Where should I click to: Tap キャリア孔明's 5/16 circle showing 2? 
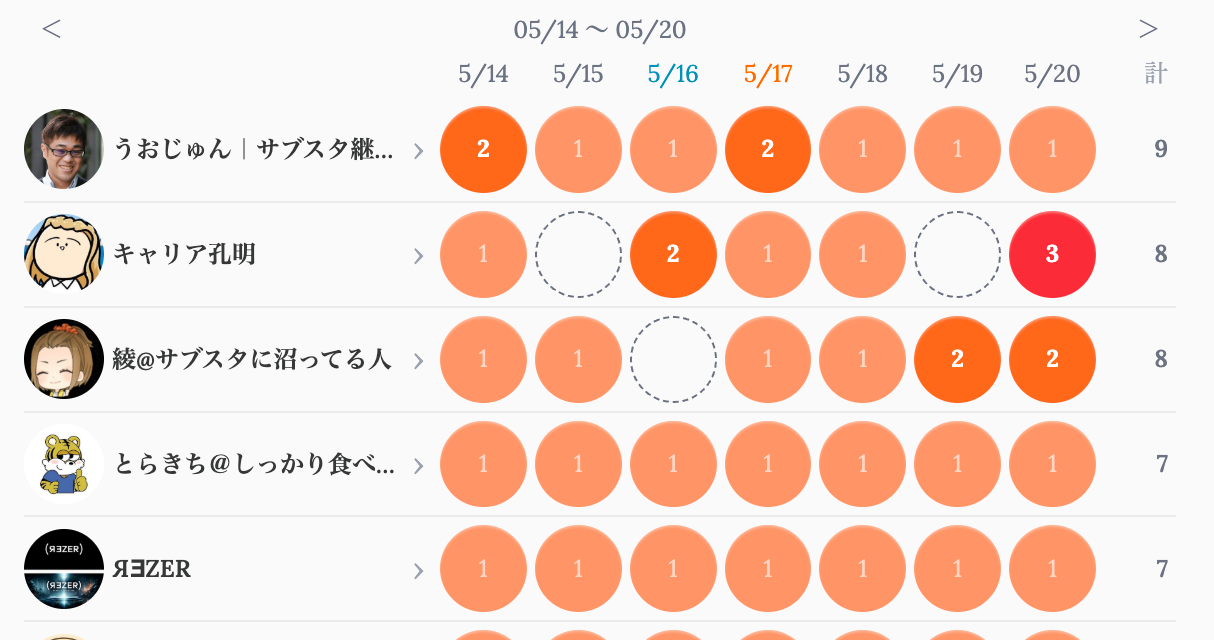(673, 254)
